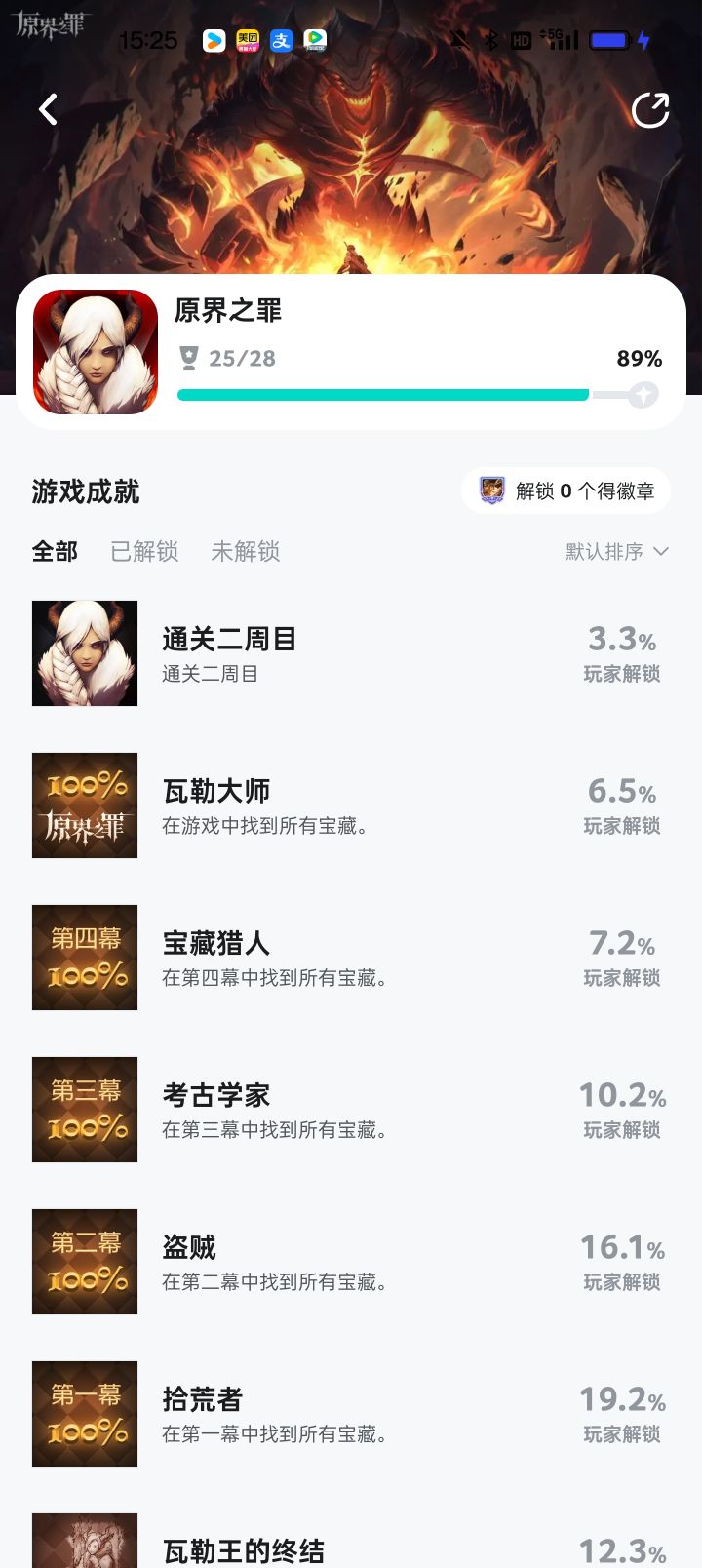This screenshot has width=702, height=1568.
Task: Go back with the top-left arrow
Action: [x=48, y=109]
